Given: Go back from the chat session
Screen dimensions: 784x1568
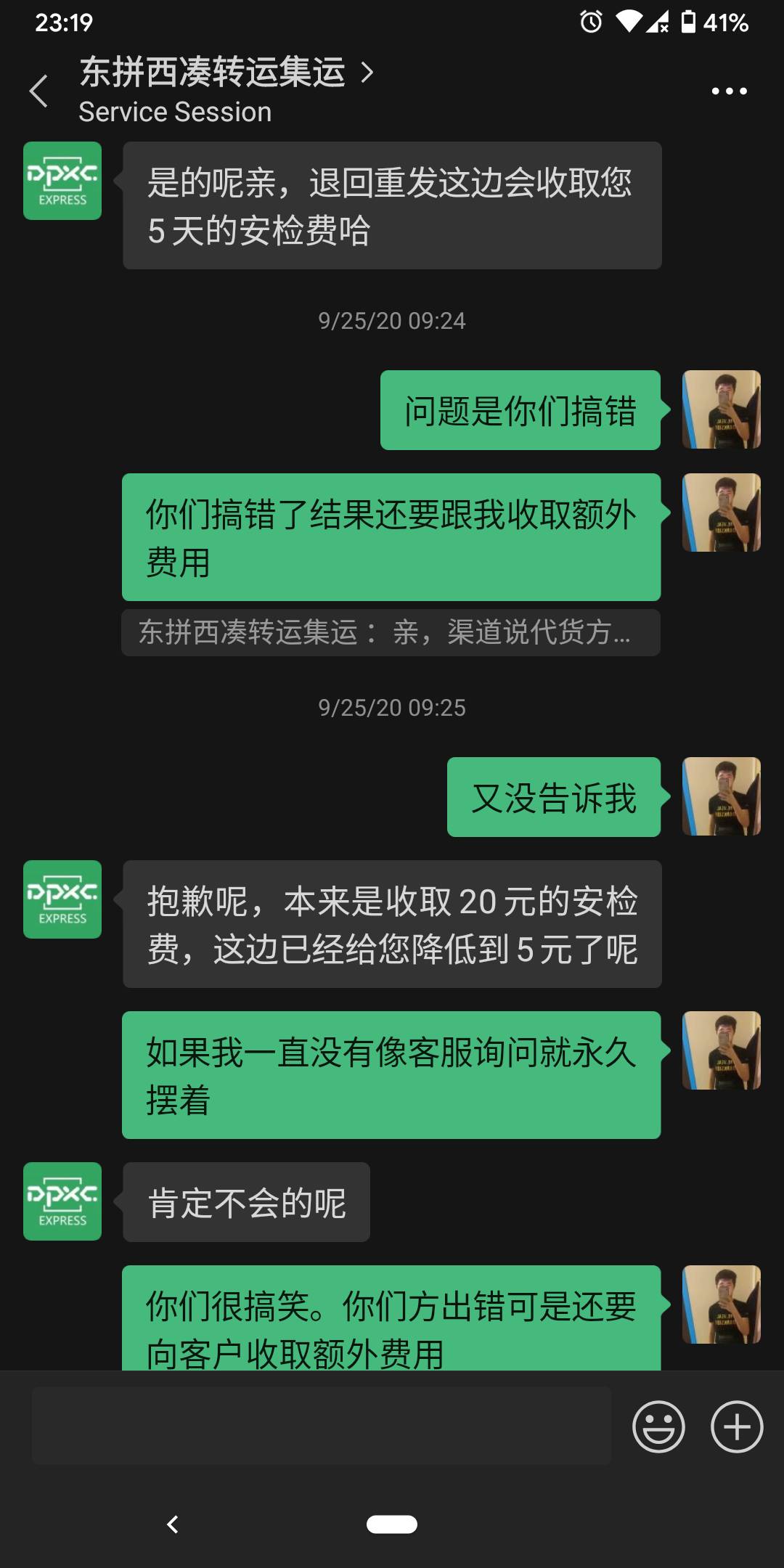Looking at the screenshot, I should pyautogui.click(x=38, y=91).
